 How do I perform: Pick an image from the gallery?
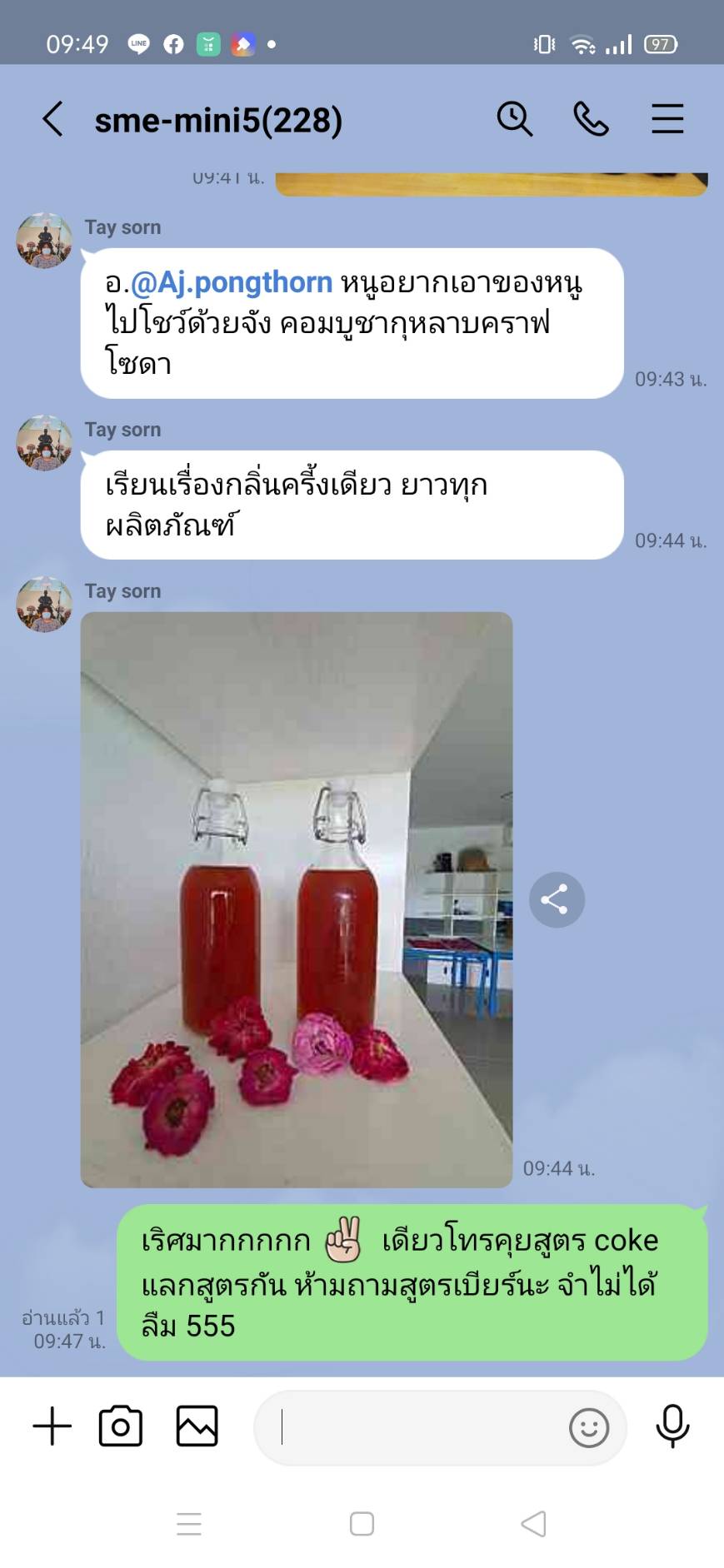(x=197, y=1426)
